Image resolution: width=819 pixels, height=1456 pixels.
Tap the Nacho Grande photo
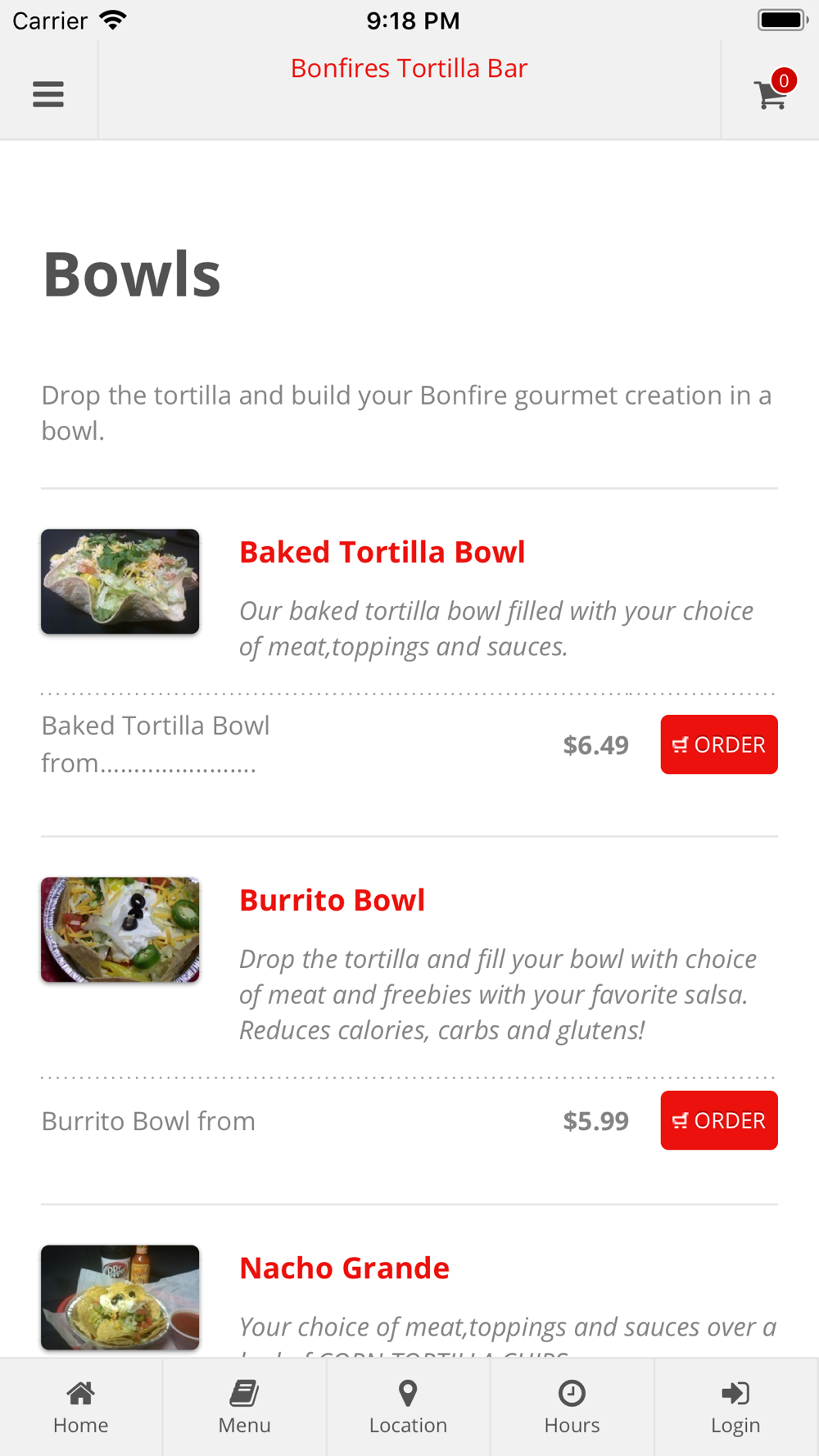pos(120,1297)
